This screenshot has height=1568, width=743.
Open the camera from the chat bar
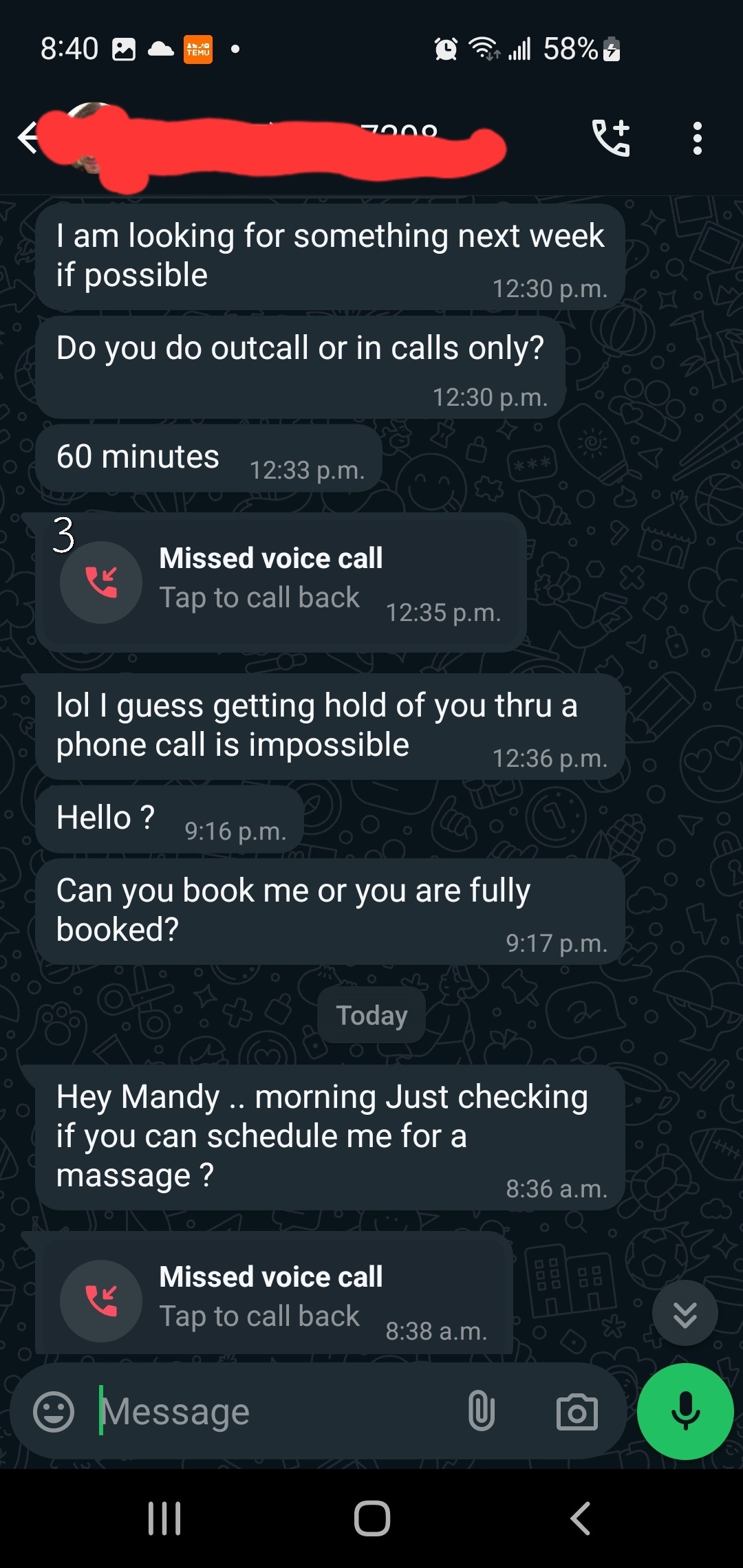577,1412
